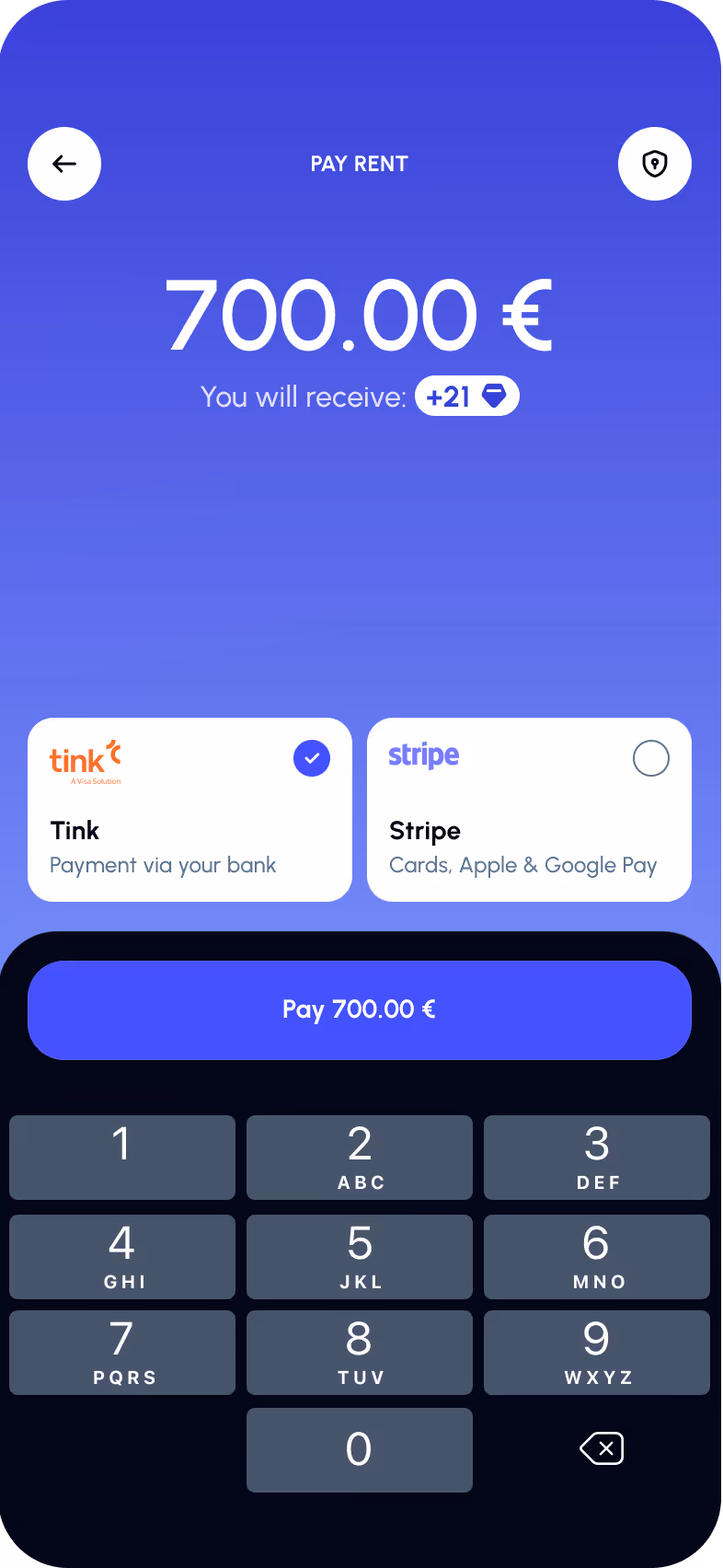
Task: Tap key 2 ABC on the keypad
Action: (x=360, y=1158)
